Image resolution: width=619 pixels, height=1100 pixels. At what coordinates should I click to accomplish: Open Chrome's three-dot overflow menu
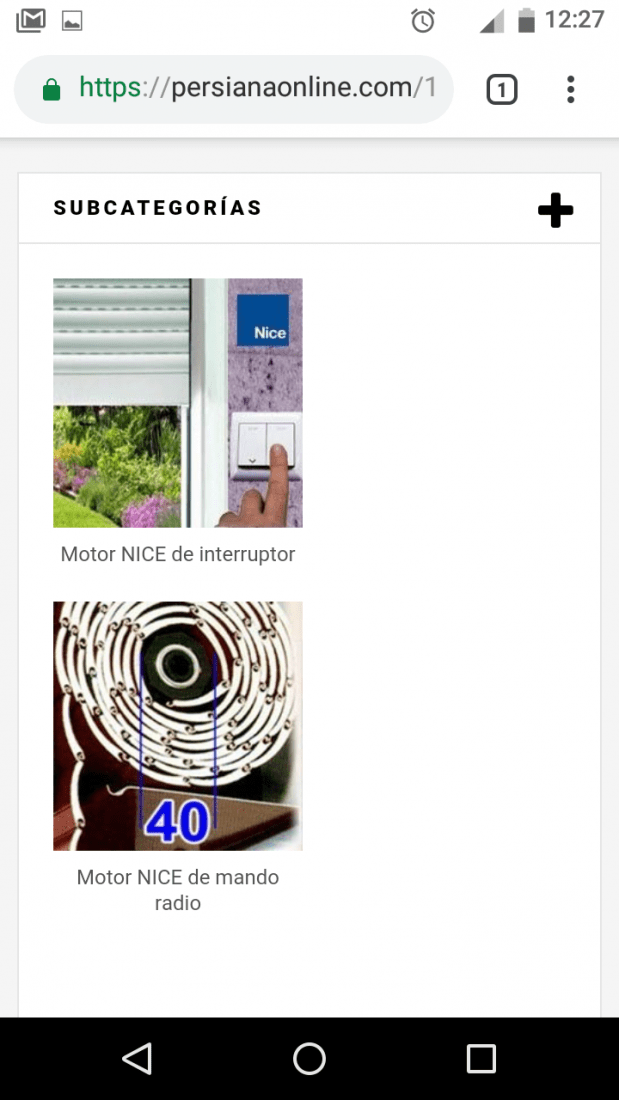pos(571,90)
